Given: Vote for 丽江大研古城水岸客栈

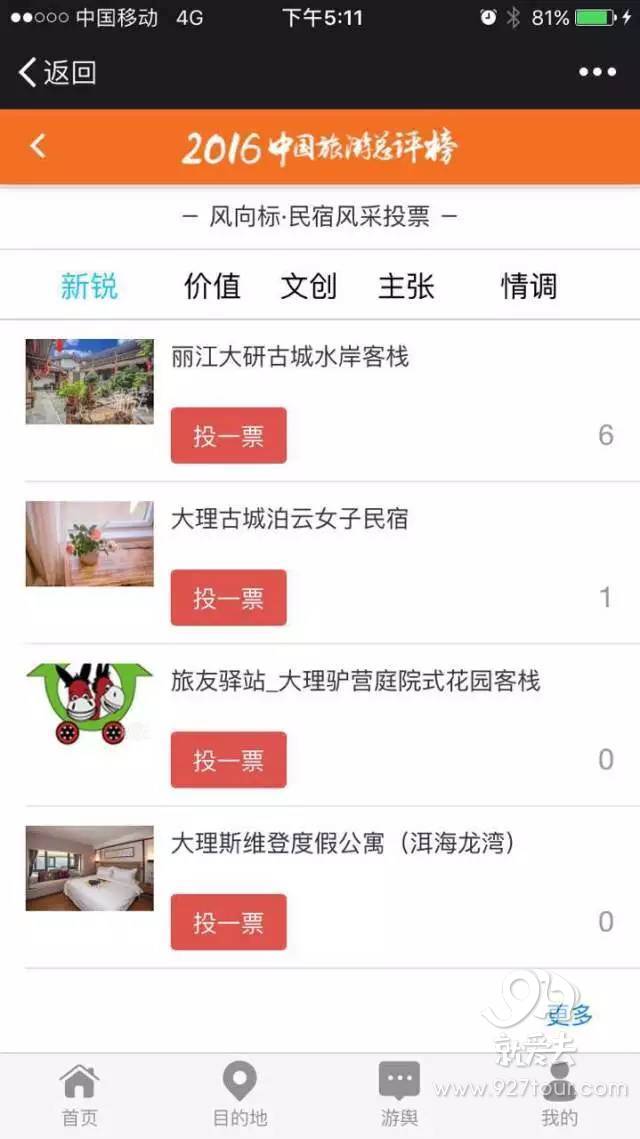Looking at the screenshot, I should tap(228, 436).
